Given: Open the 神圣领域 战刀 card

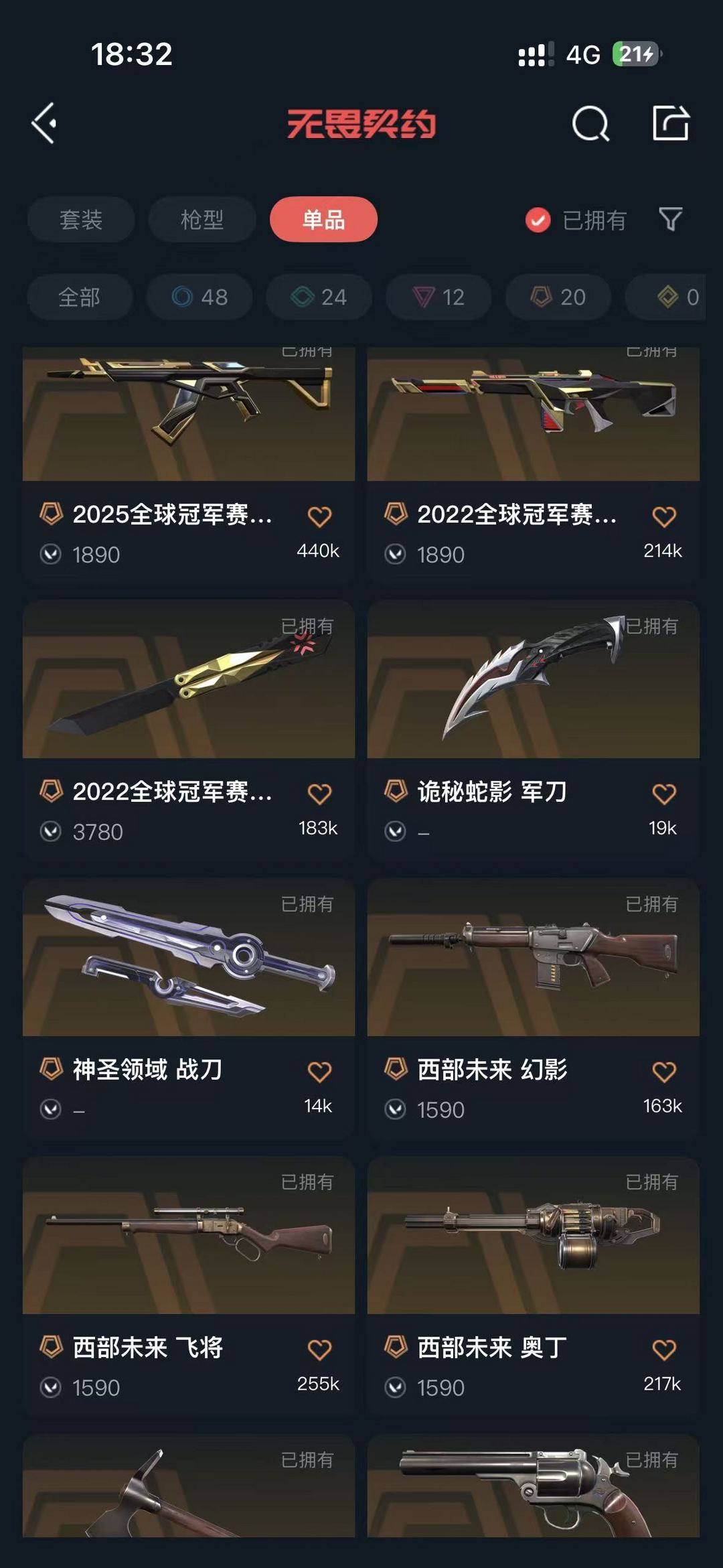Looking at the screenshot, I should tap(189, 1008).
